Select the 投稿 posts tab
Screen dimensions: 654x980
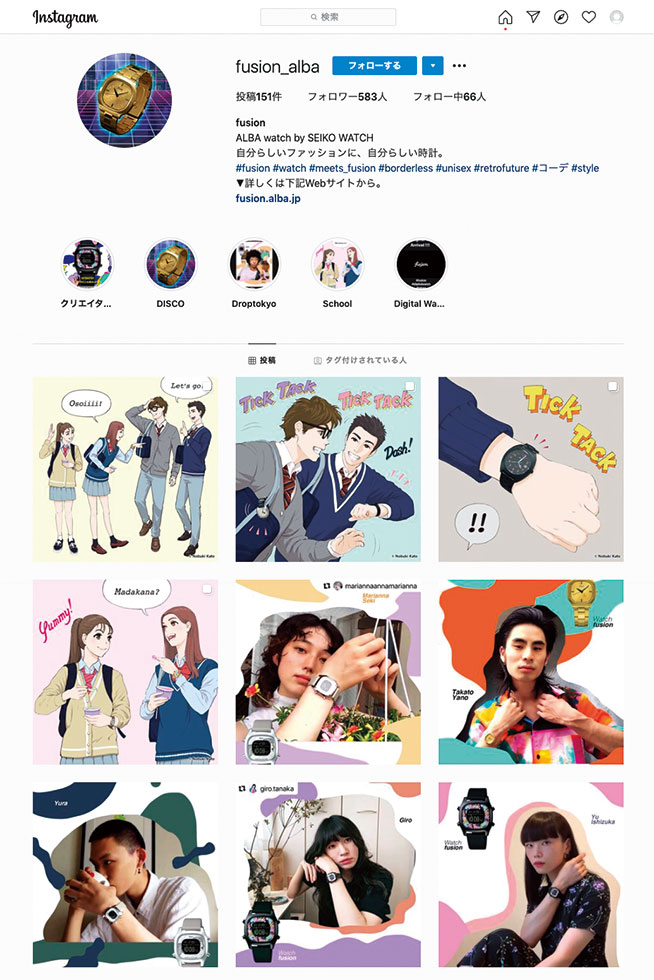[262, 360]
